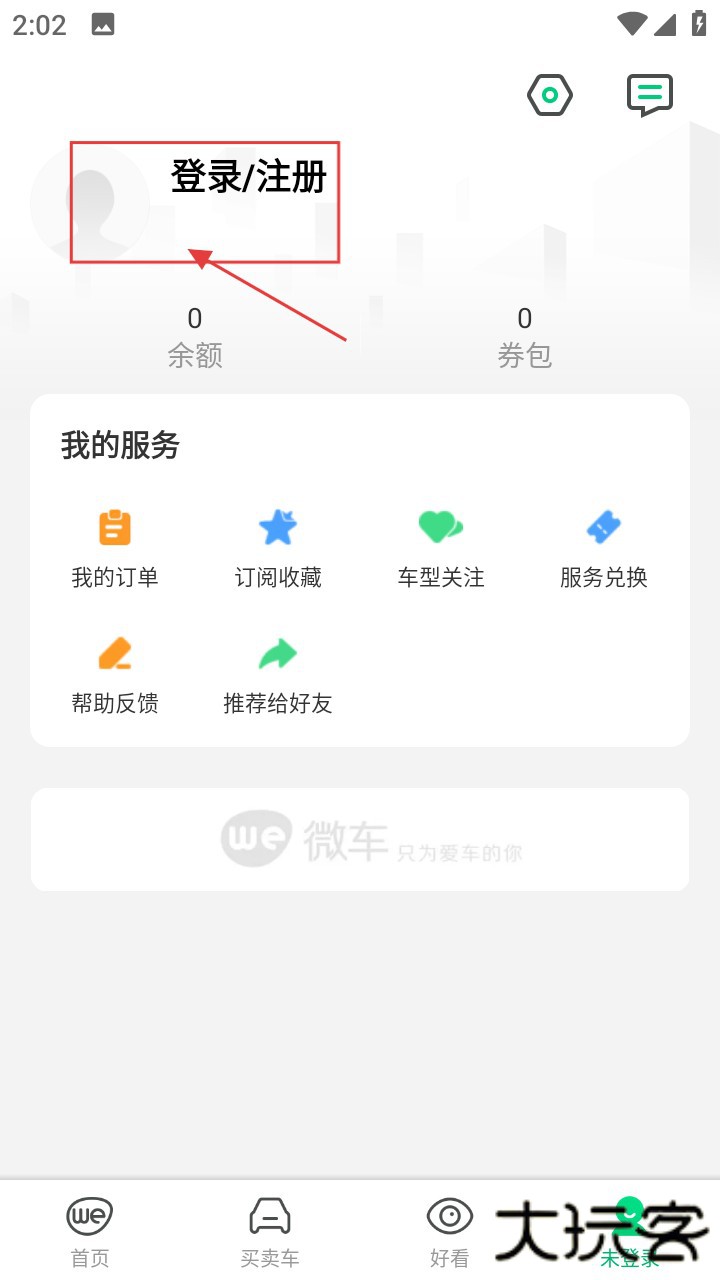
Task: Tap the battery indicator in status bar
Action: click(698, 24)
